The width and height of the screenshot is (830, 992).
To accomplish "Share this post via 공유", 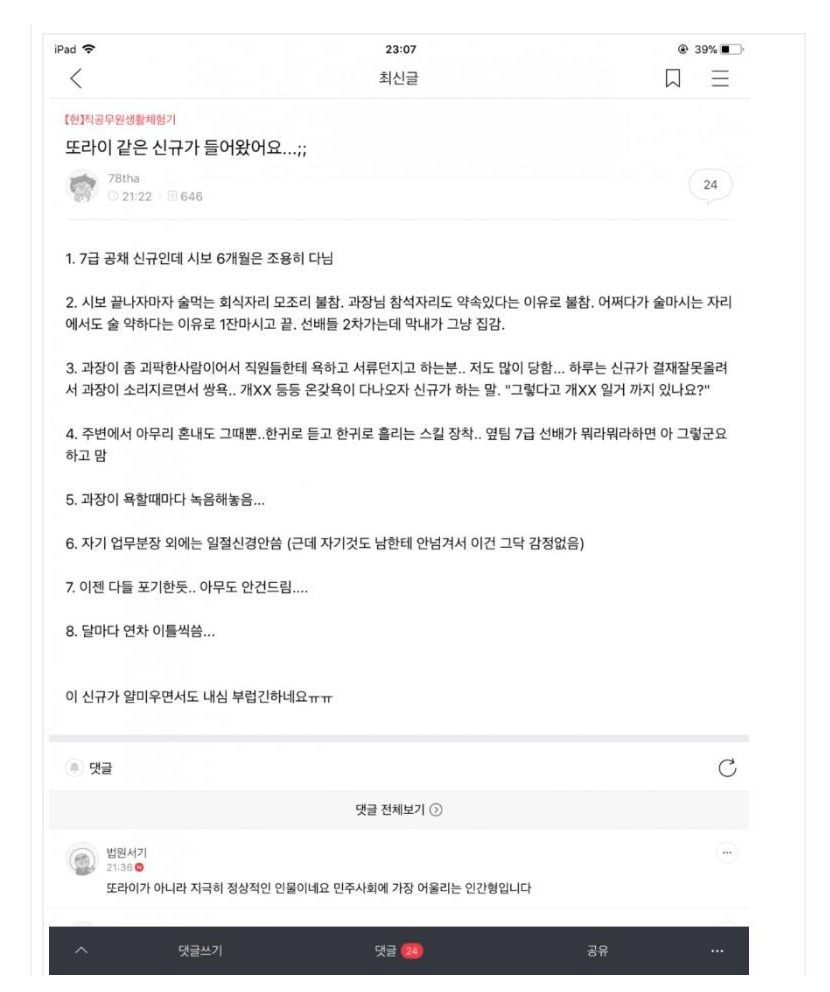I will tap(597, 950).
